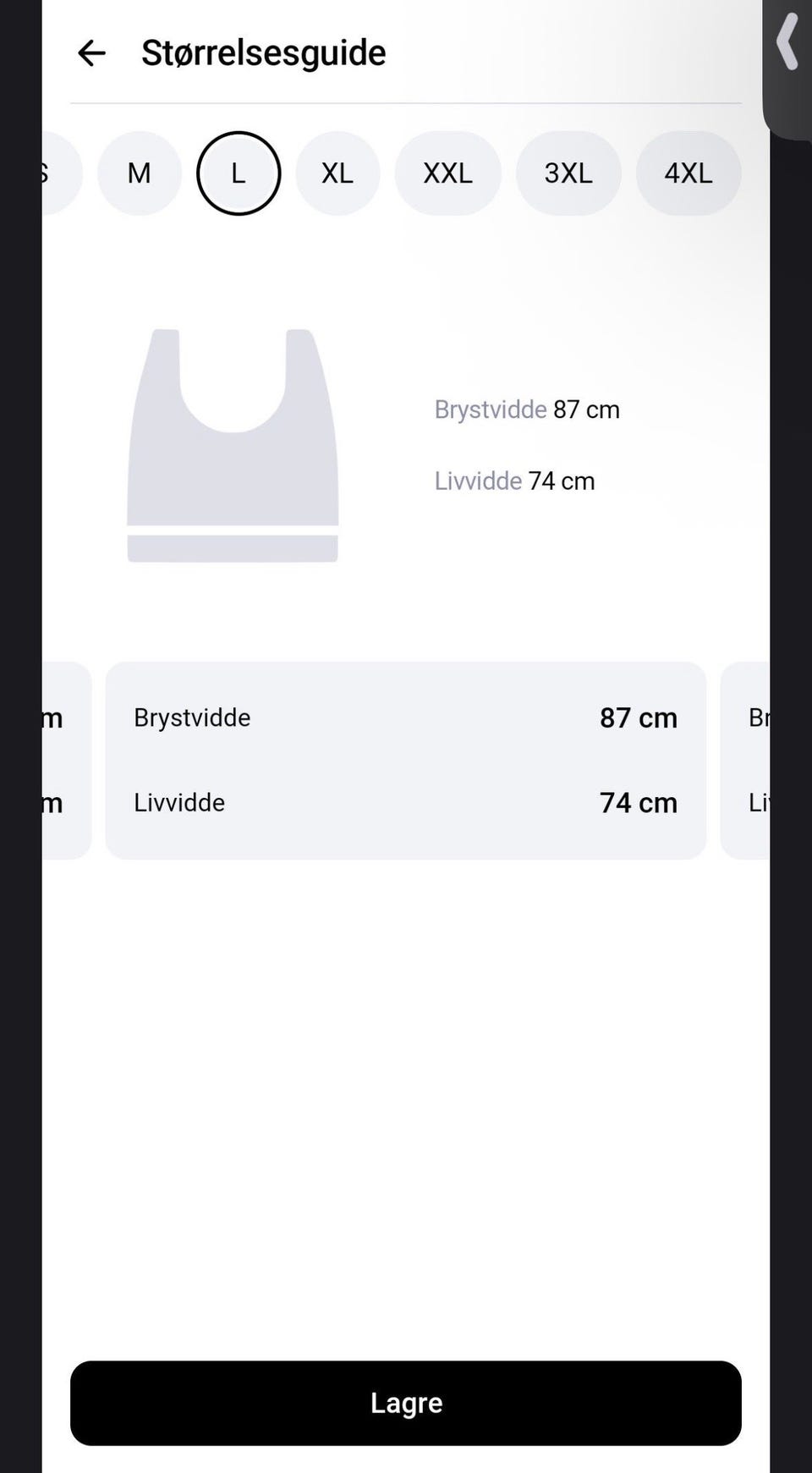812x1473 pixels.
Task: Choose size XXL
Action: tap(447, 173)
